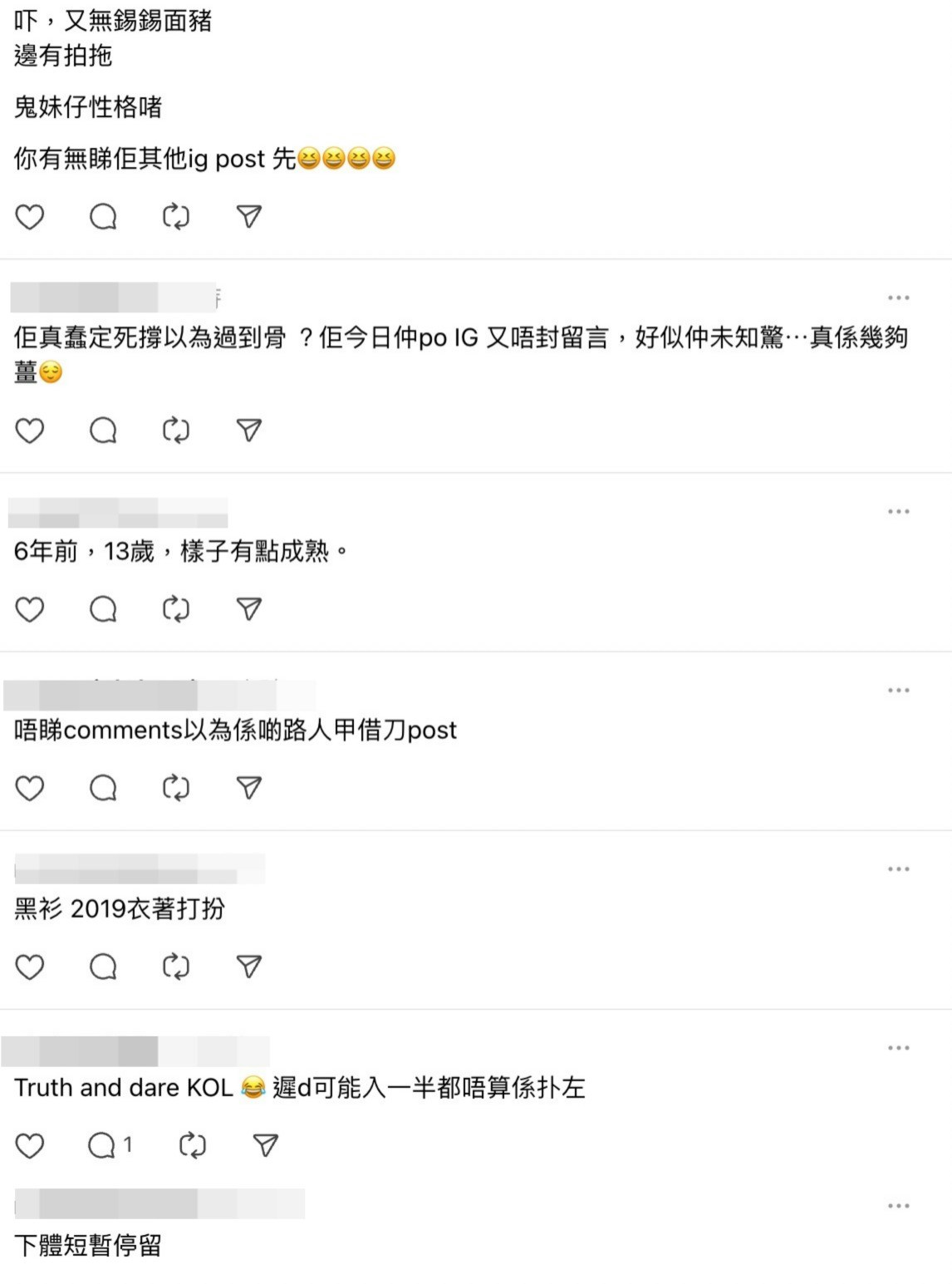952x1284 pixels.
Task: Share the comment 黑衫 2019衣著打扮
Action: 249,967
